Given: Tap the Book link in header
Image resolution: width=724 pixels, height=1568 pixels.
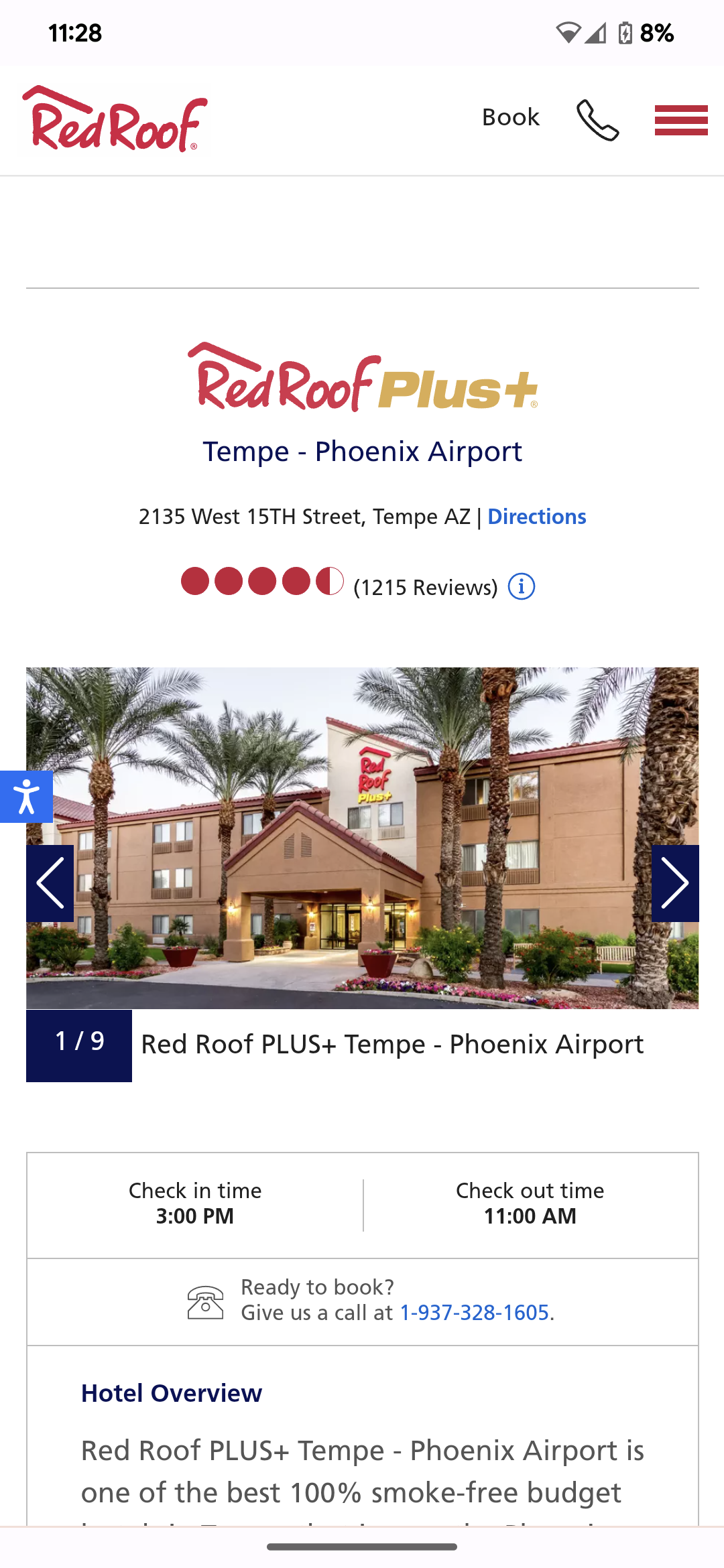Looking at the screenshot, I should (511, 118).
